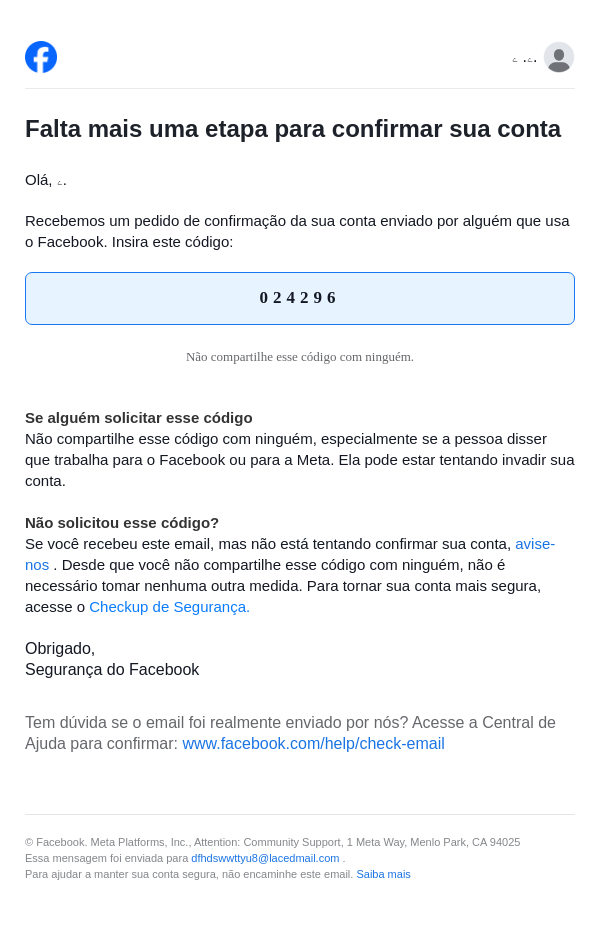Screen dimensions: 600x930
Task: Open Checkup de Segurança link
Action: pos(169,607)
